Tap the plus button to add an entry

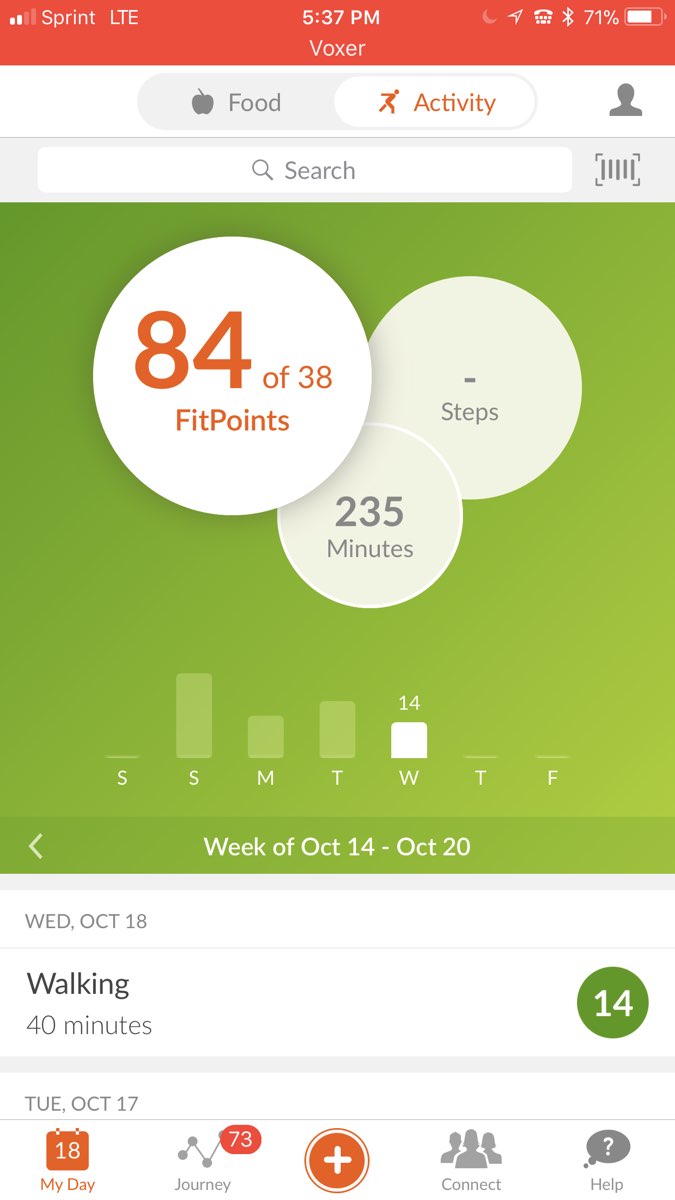click(x=337, y=1160)
